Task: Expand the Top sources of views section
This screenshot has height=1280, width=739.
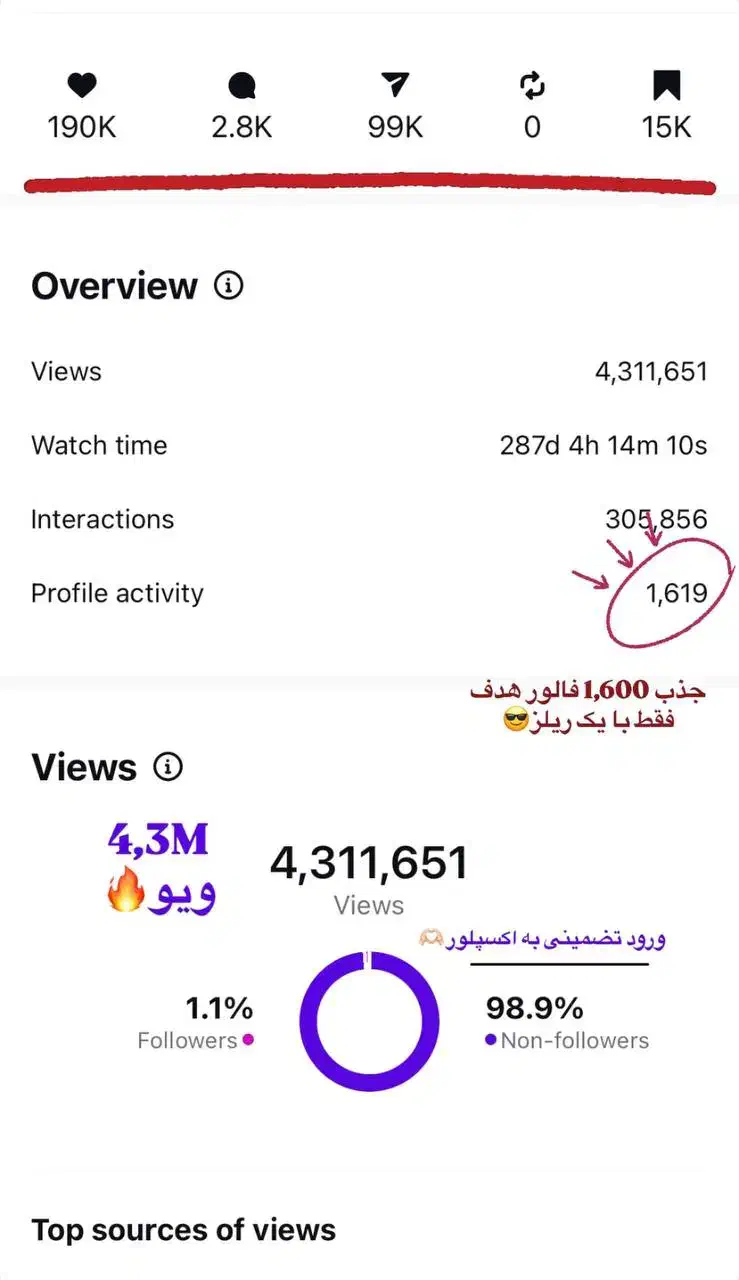Action: click(x=183, y=1230)
